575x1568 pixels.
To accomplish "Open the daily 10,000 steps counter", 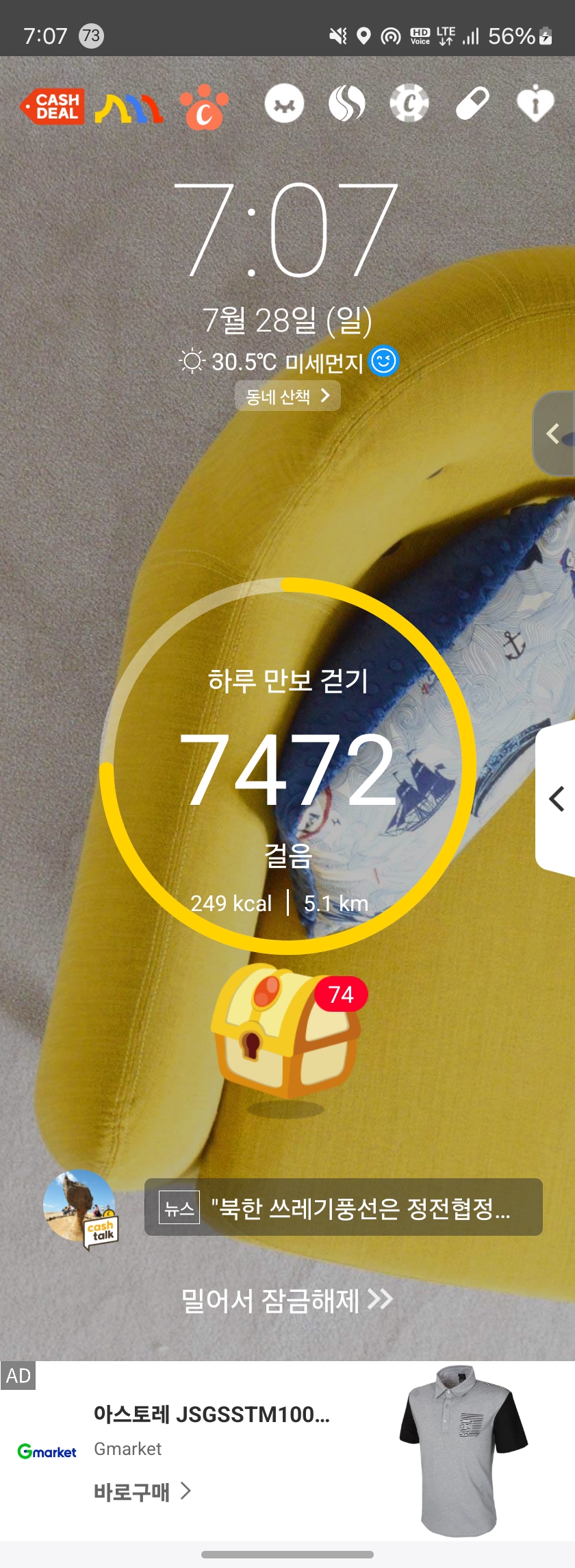I will click(x=287, y=766).
